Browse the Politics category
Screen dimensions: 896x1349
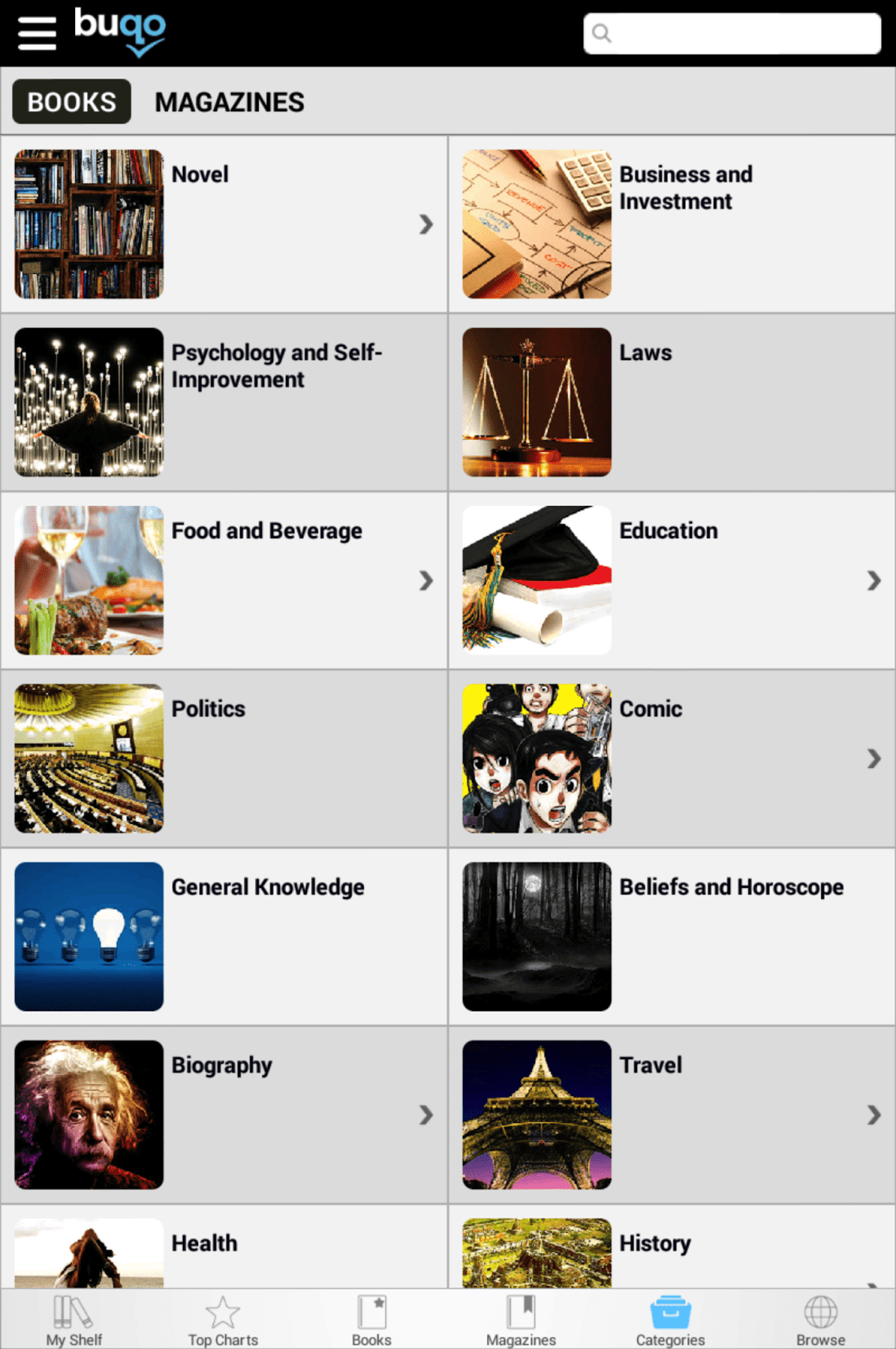tap(223, 758)
